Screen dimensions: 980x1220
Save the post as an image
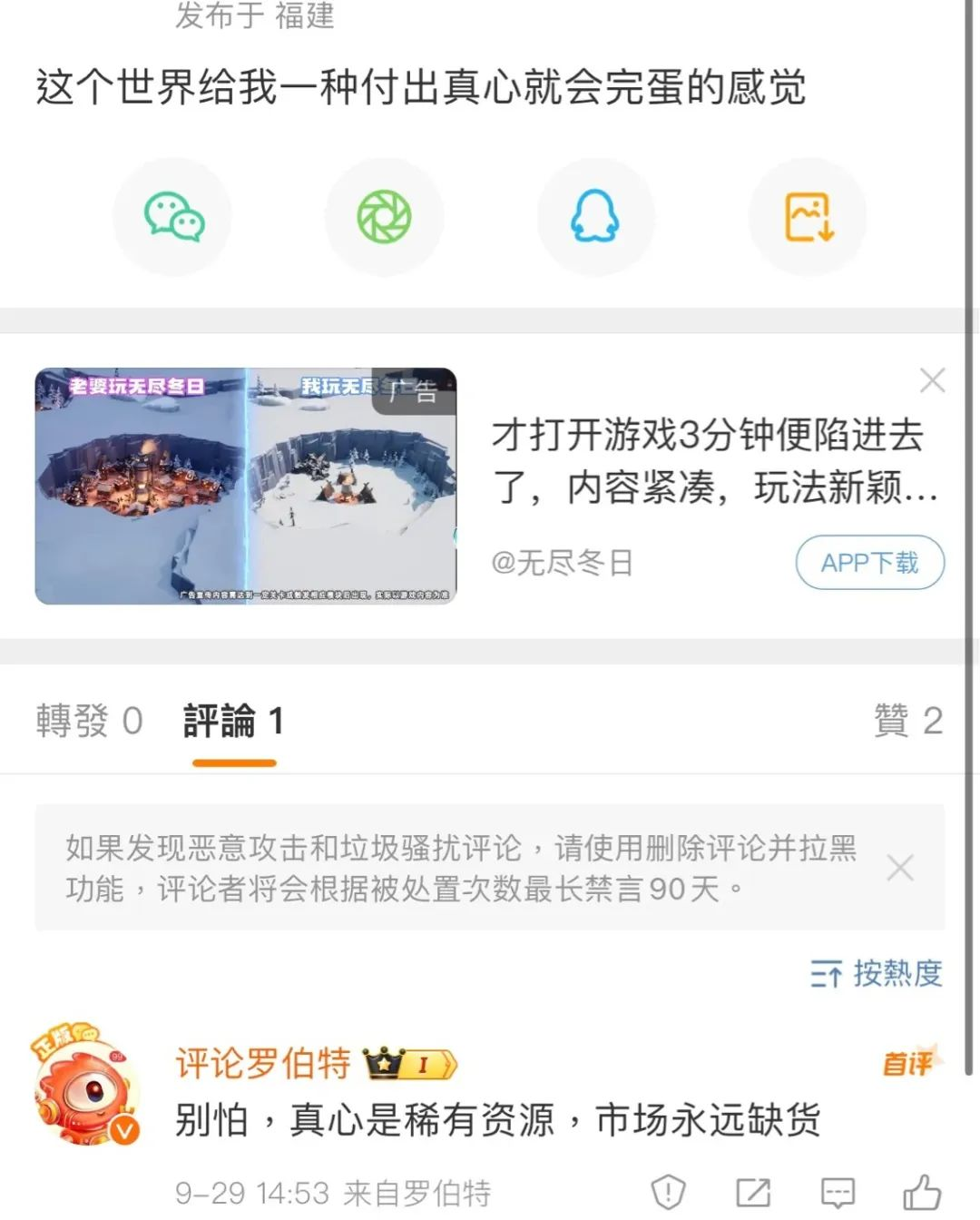pos(808,218)
